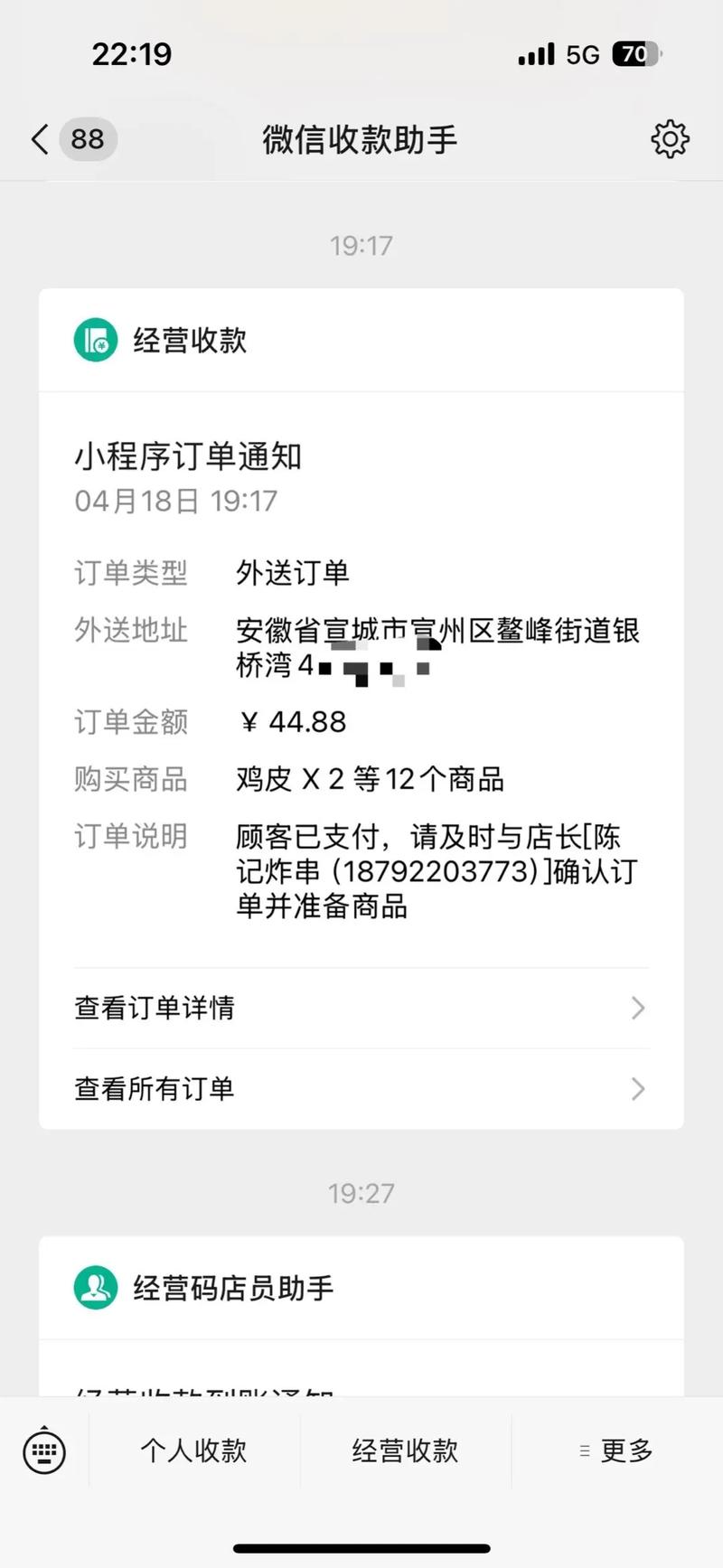Screen dimensions: 723x1568
Task: Open the 个人收款 menu
Action: point(193,1451)
